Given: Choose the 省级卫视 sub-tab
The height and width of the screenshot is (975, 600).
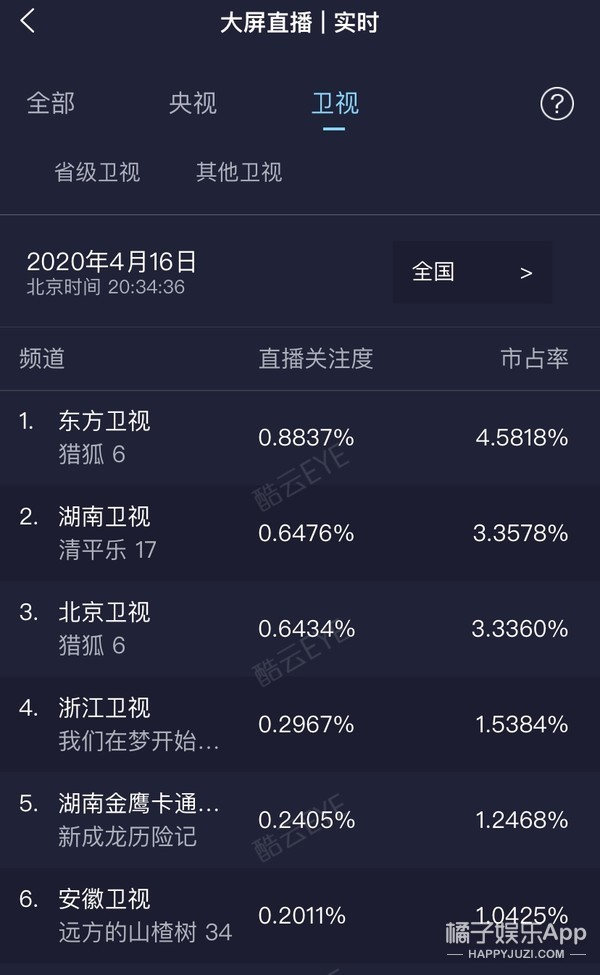Looking at the screenshot, I should point(97,172).
